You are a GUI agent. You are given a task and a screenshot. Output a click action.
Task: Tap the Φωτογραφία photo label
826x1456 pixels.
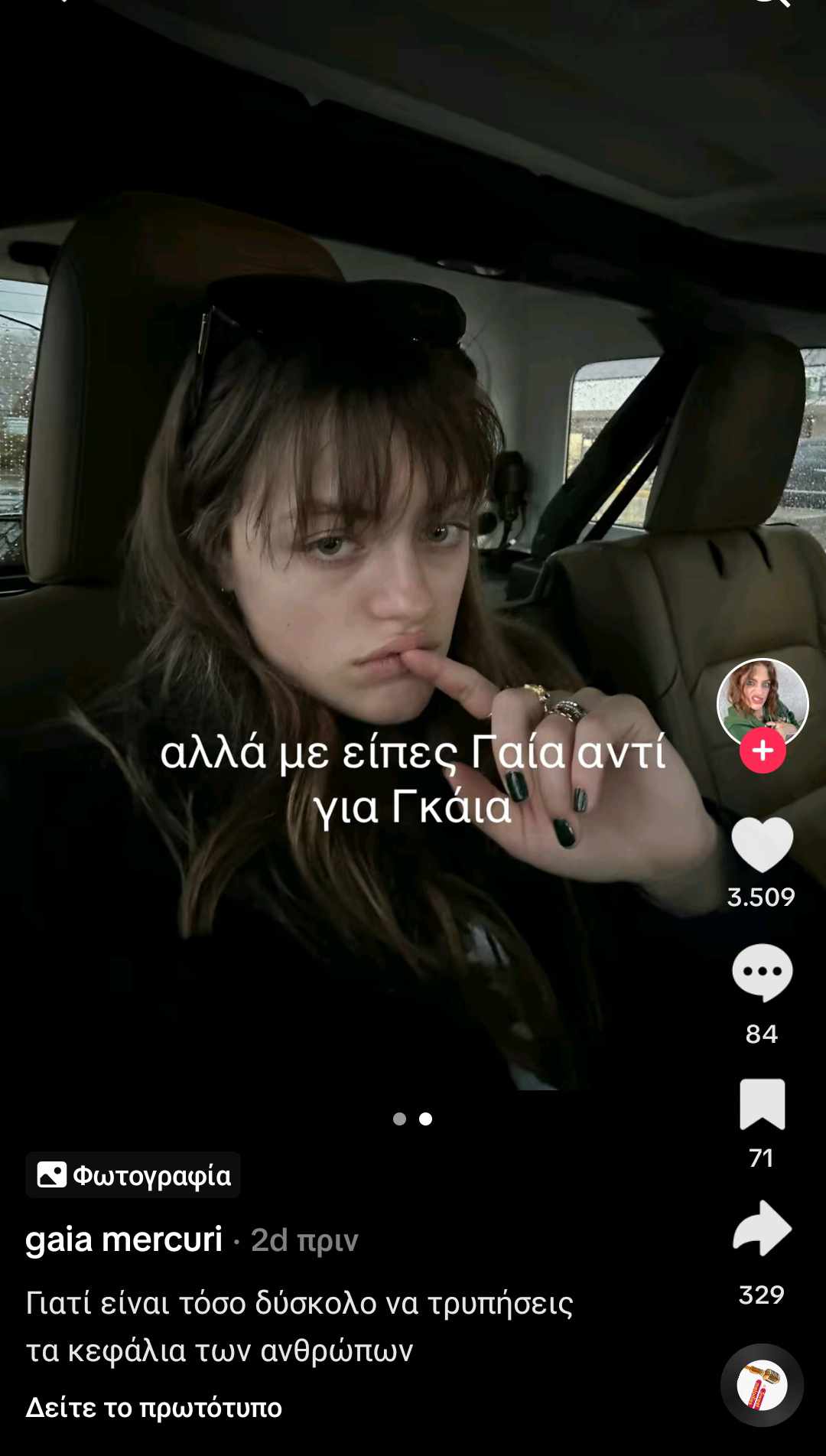coord(133,1175)
